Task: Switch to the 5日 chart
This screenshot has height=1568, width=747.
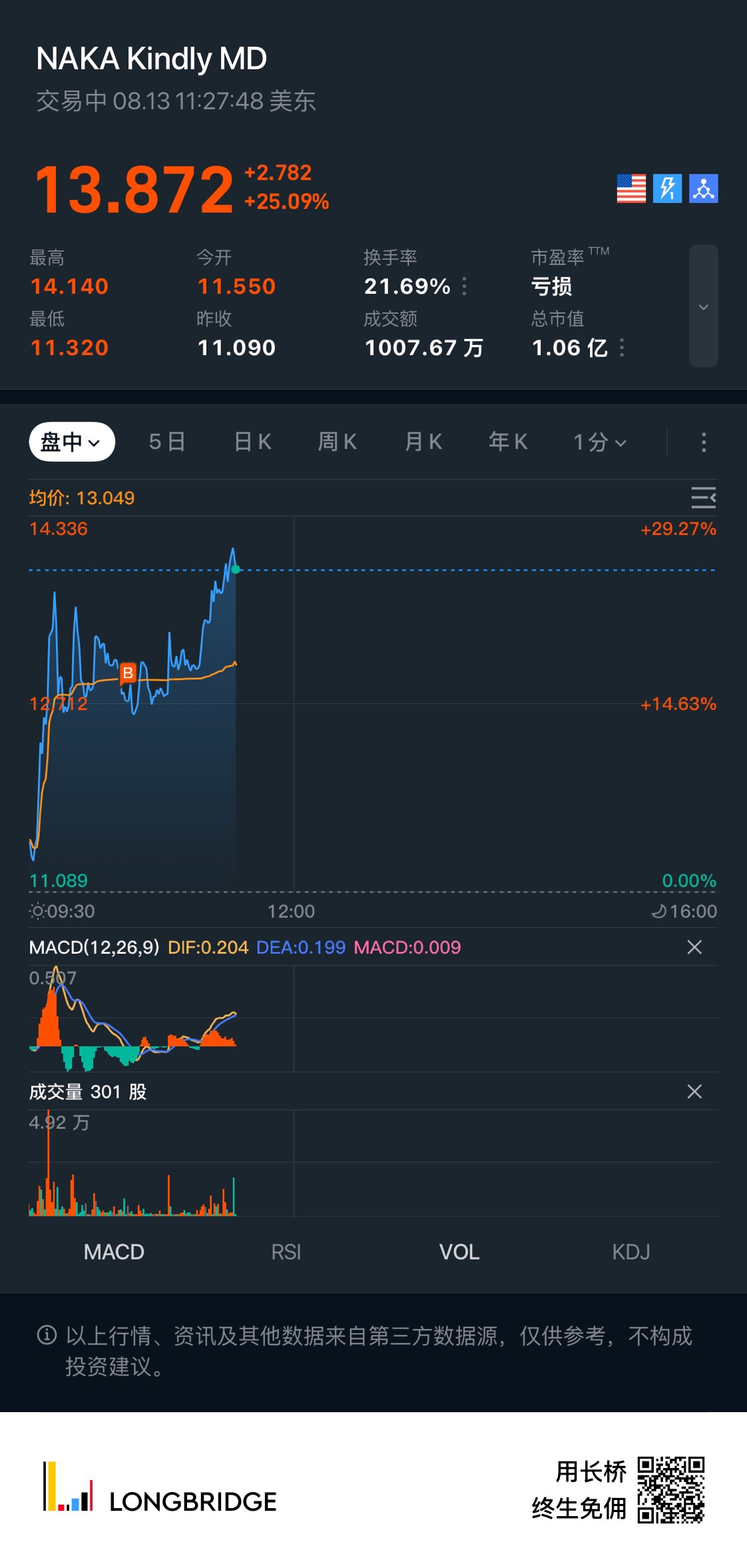Action: point(167,442)
